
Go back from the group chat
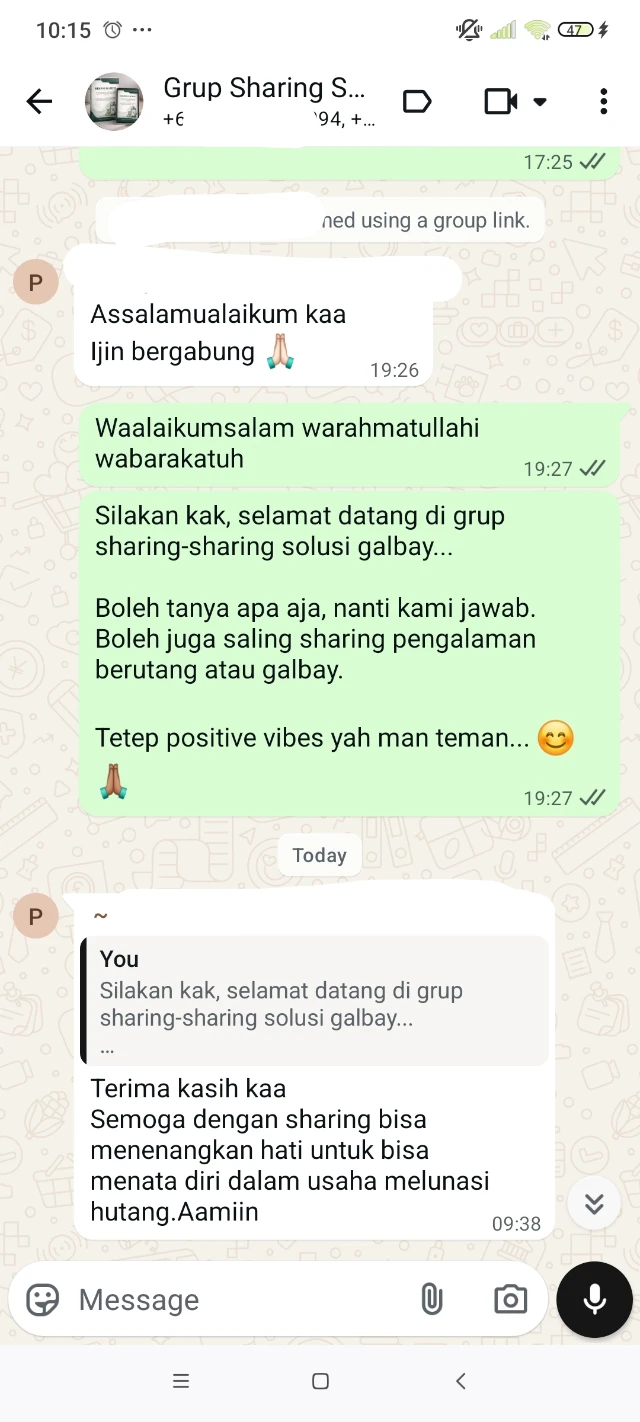[39, 101]
